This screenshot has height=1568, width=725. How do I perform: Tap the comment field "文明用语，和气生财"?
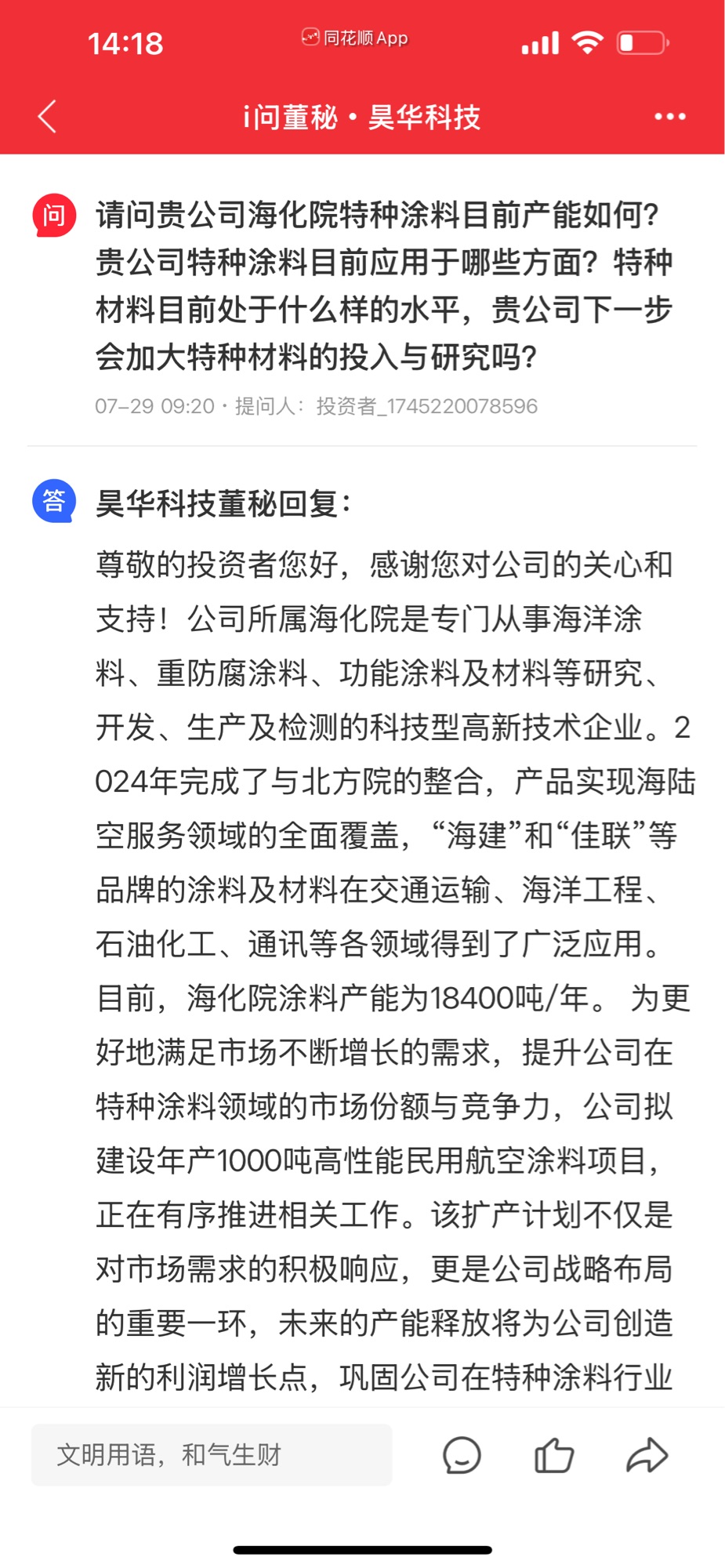tap(212, 1455)
